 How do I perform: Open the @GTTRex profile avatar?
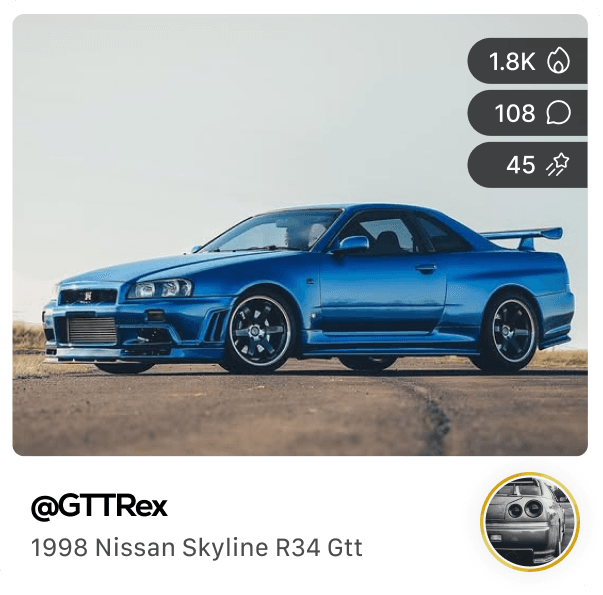[530, 520]
